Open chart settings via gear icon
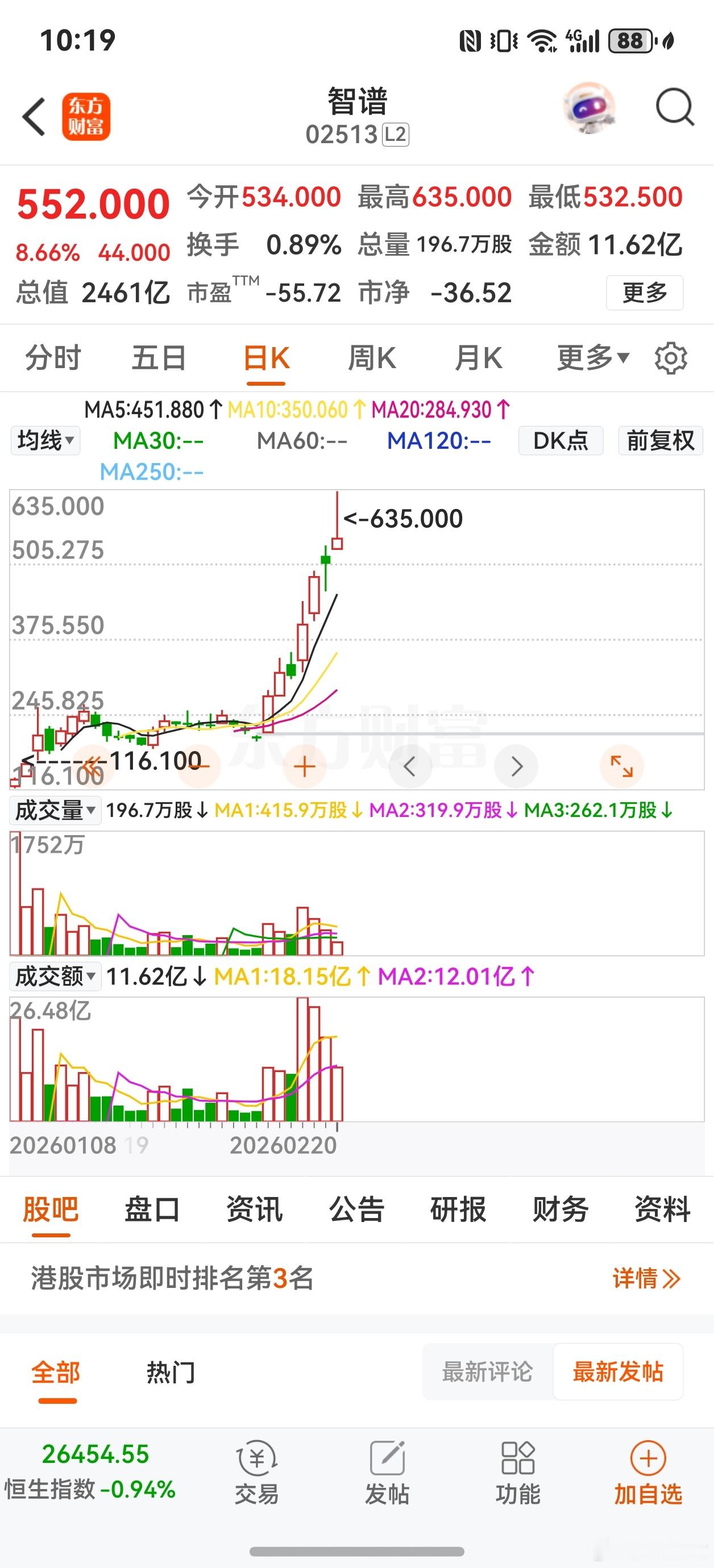Image resolution: width=714 pixels, height=1568 pixels. [x=671, y=358]
